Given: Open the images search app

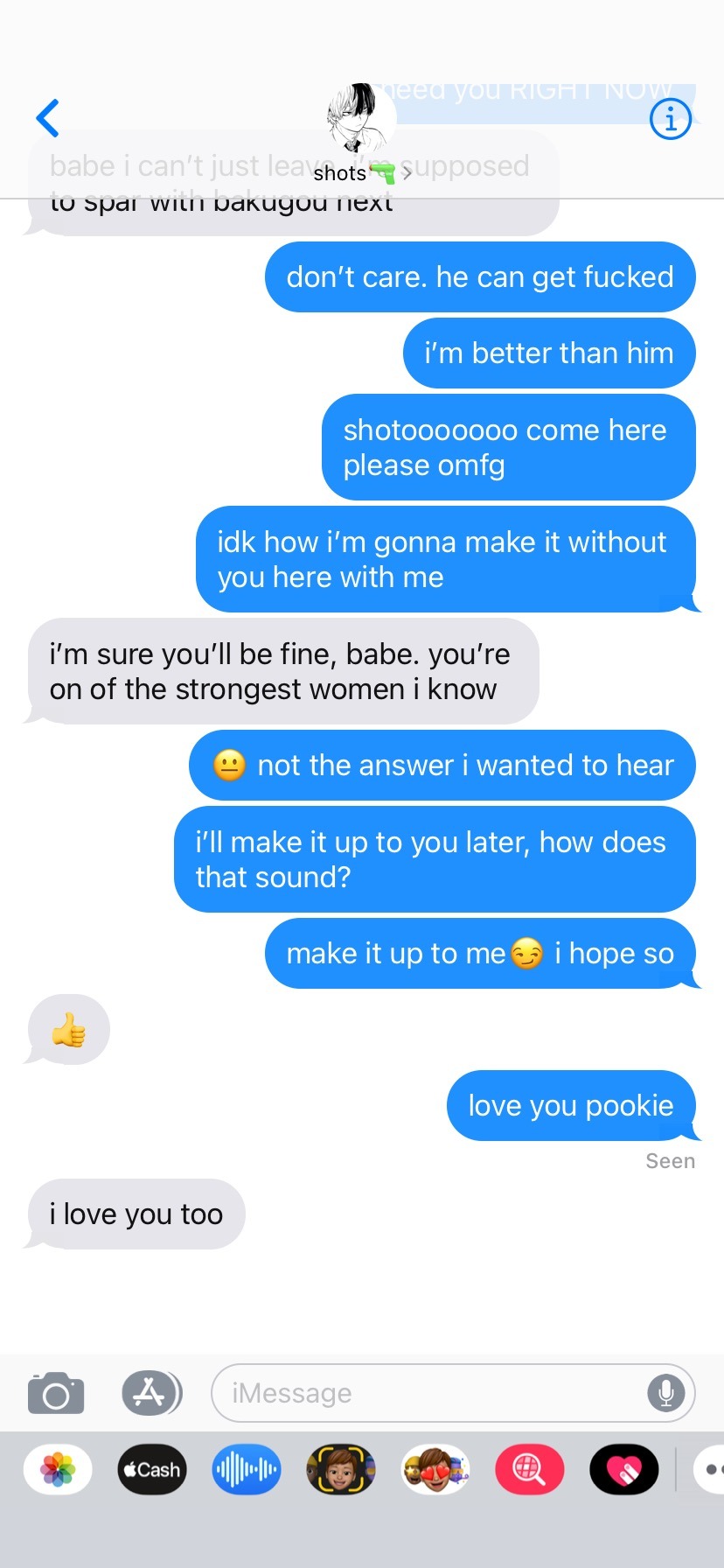Looking at the screenshot, I should (529, 1469).
